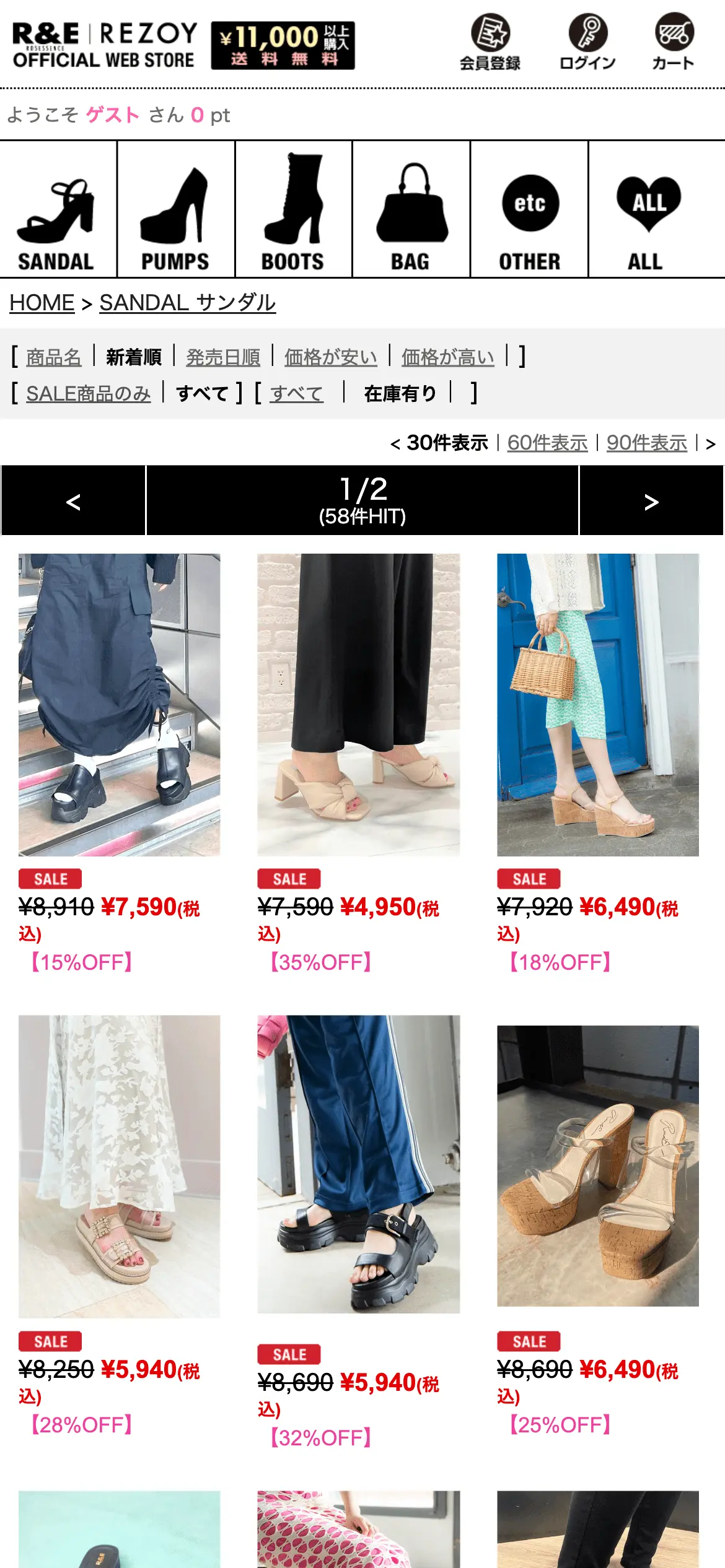The height and width of the screenshot is (1568, 725).
Task: Sort by 価格が安い lowest price
Action: (330, 357)
